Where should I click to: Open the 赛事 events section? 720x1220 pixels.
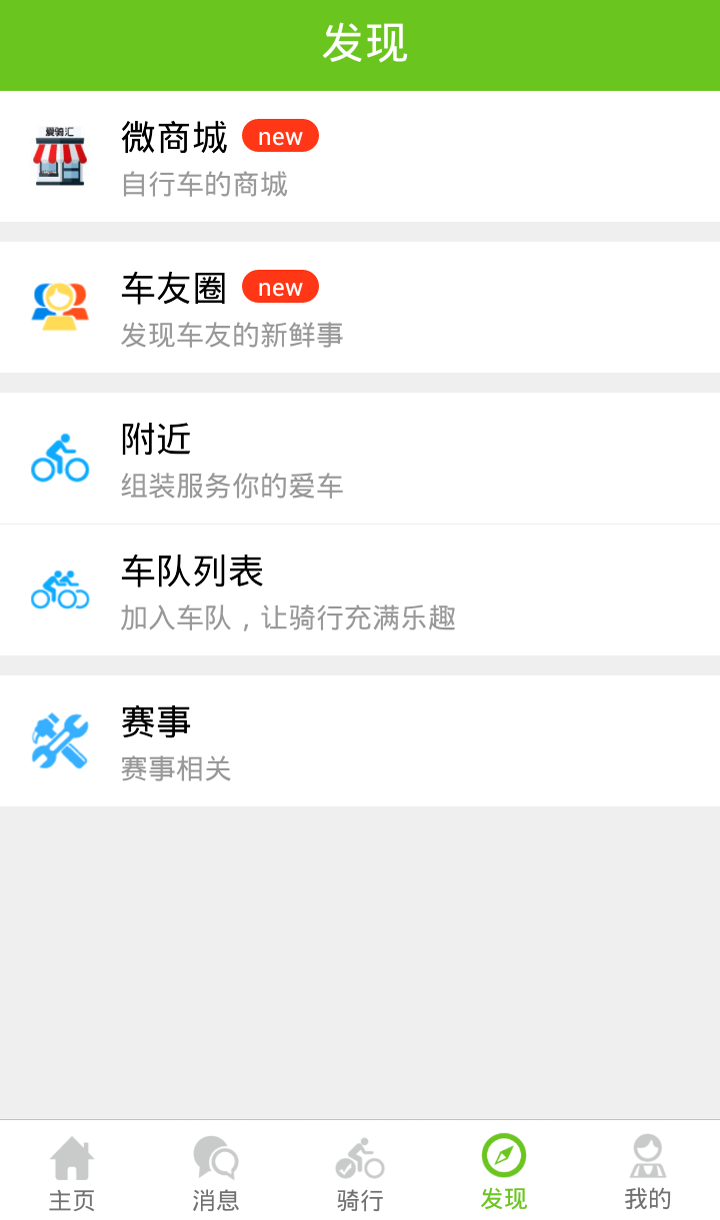tap(360, 741)
